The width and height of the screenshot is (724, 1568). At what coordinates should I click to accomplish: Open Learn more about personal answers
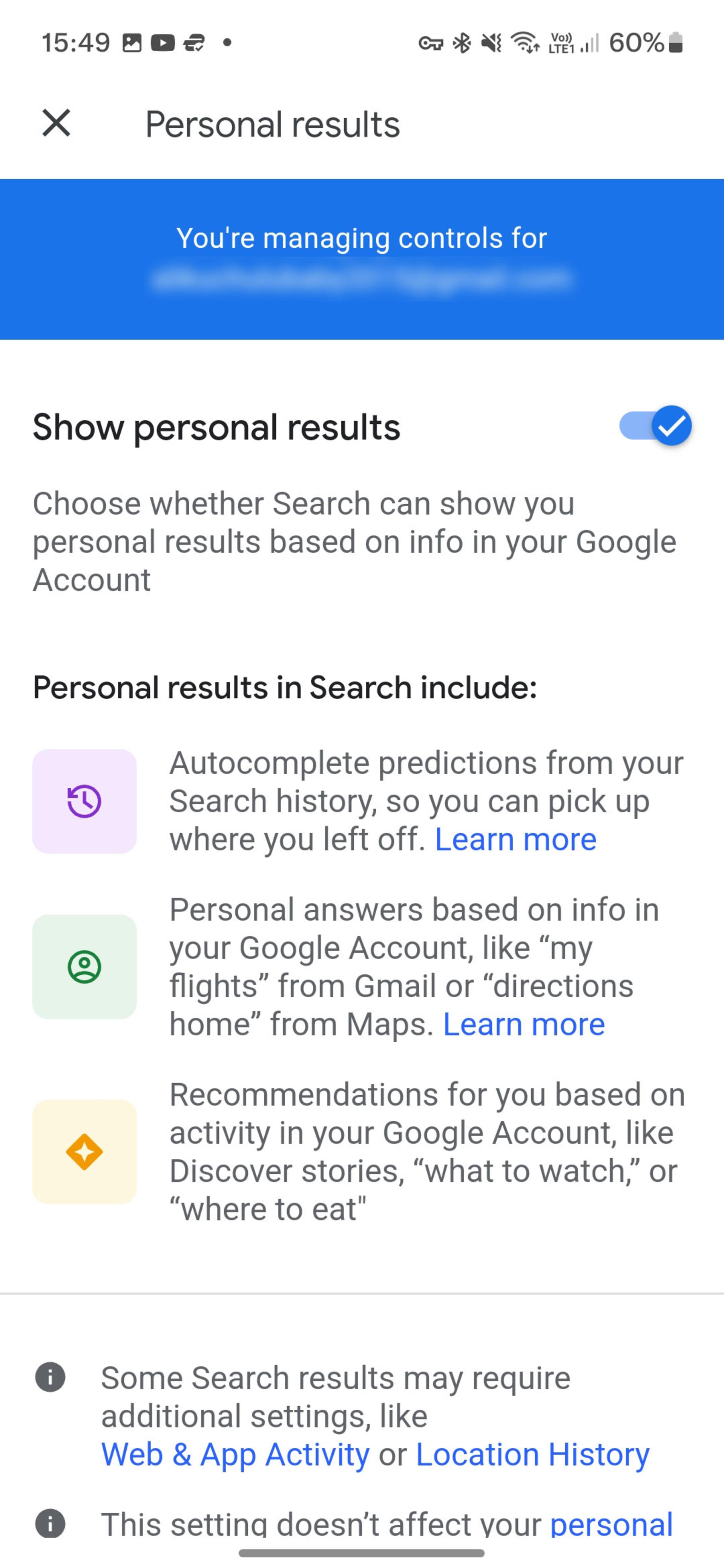[x=524, y=1024]
